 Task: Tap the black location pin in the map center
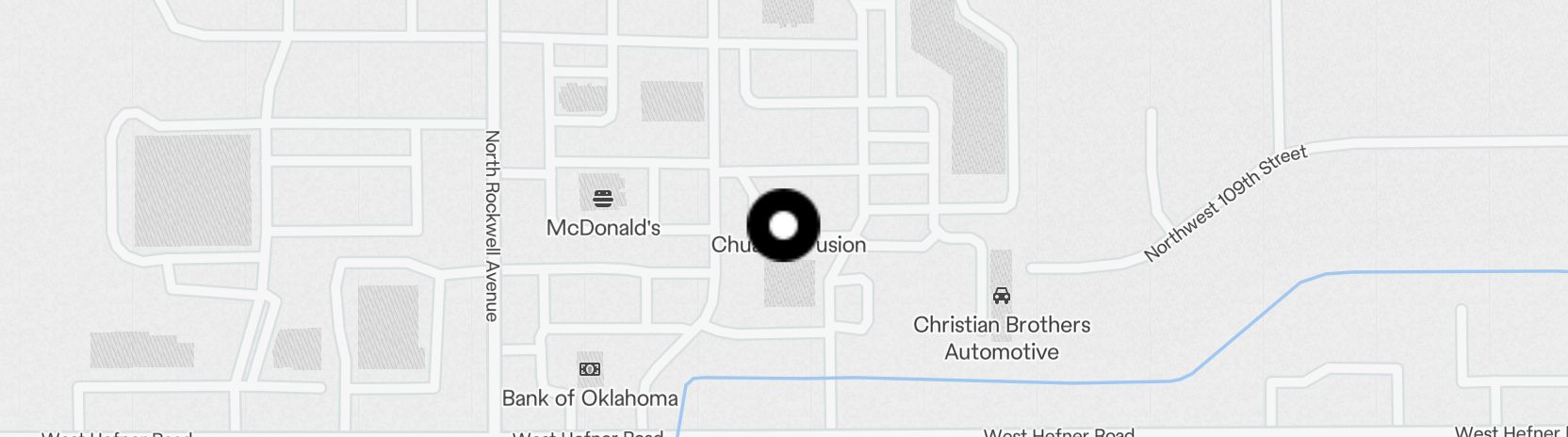point(783,226)
